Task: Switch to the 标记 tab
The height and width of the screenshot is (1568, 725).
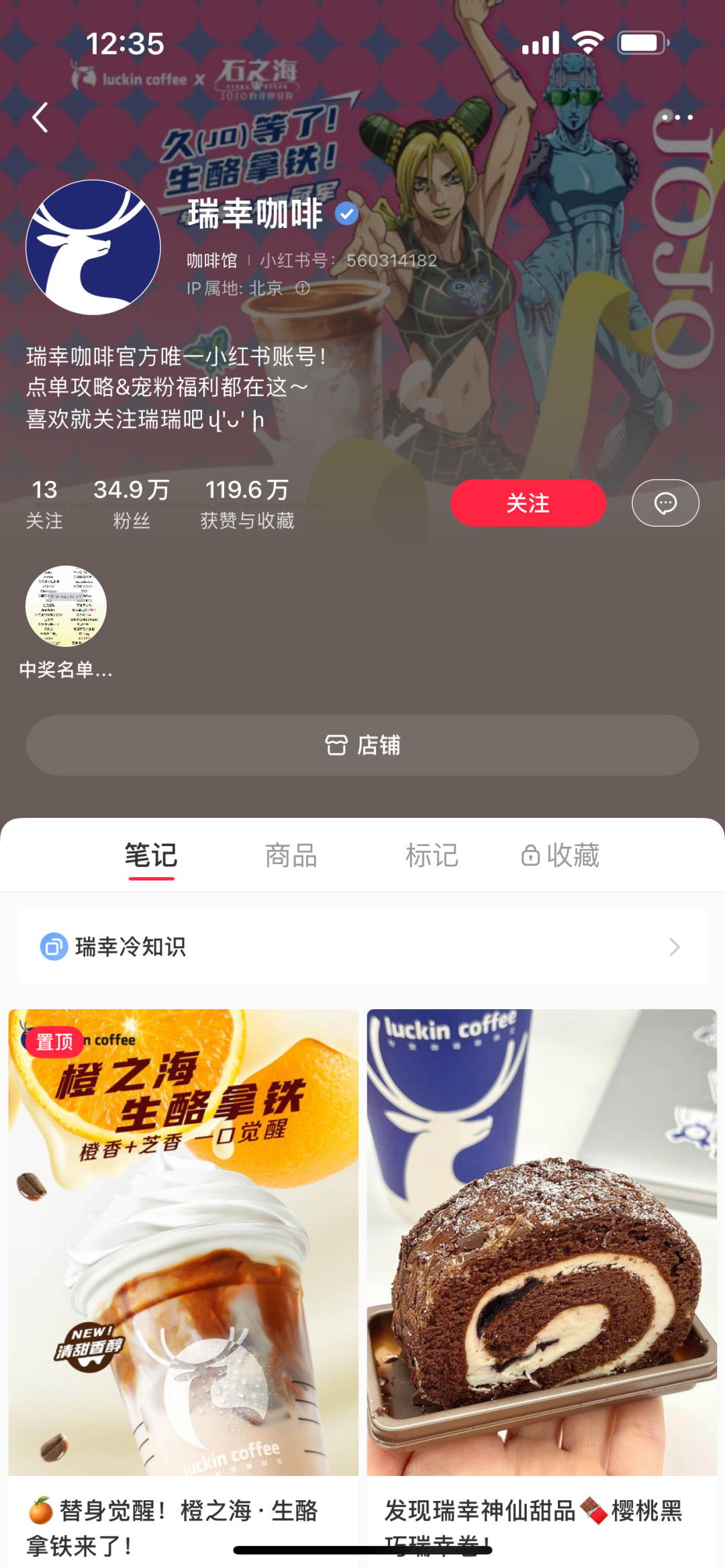Action: (432, 855)
